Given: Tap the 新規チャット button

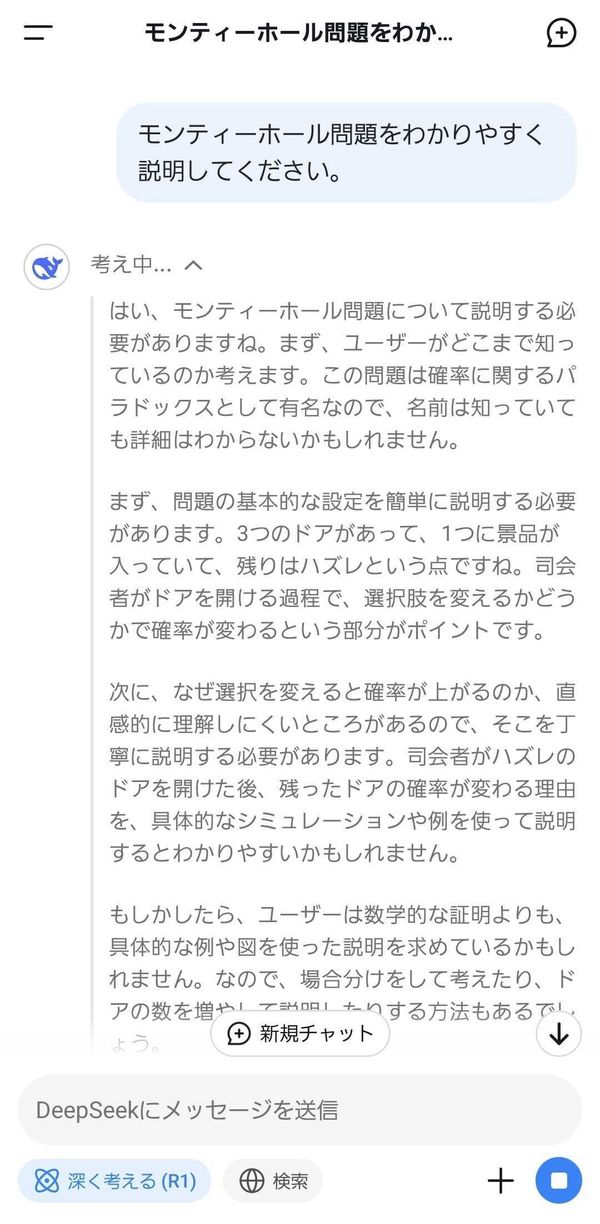Looking at the screenshot, I should (x=300, y=1033).
